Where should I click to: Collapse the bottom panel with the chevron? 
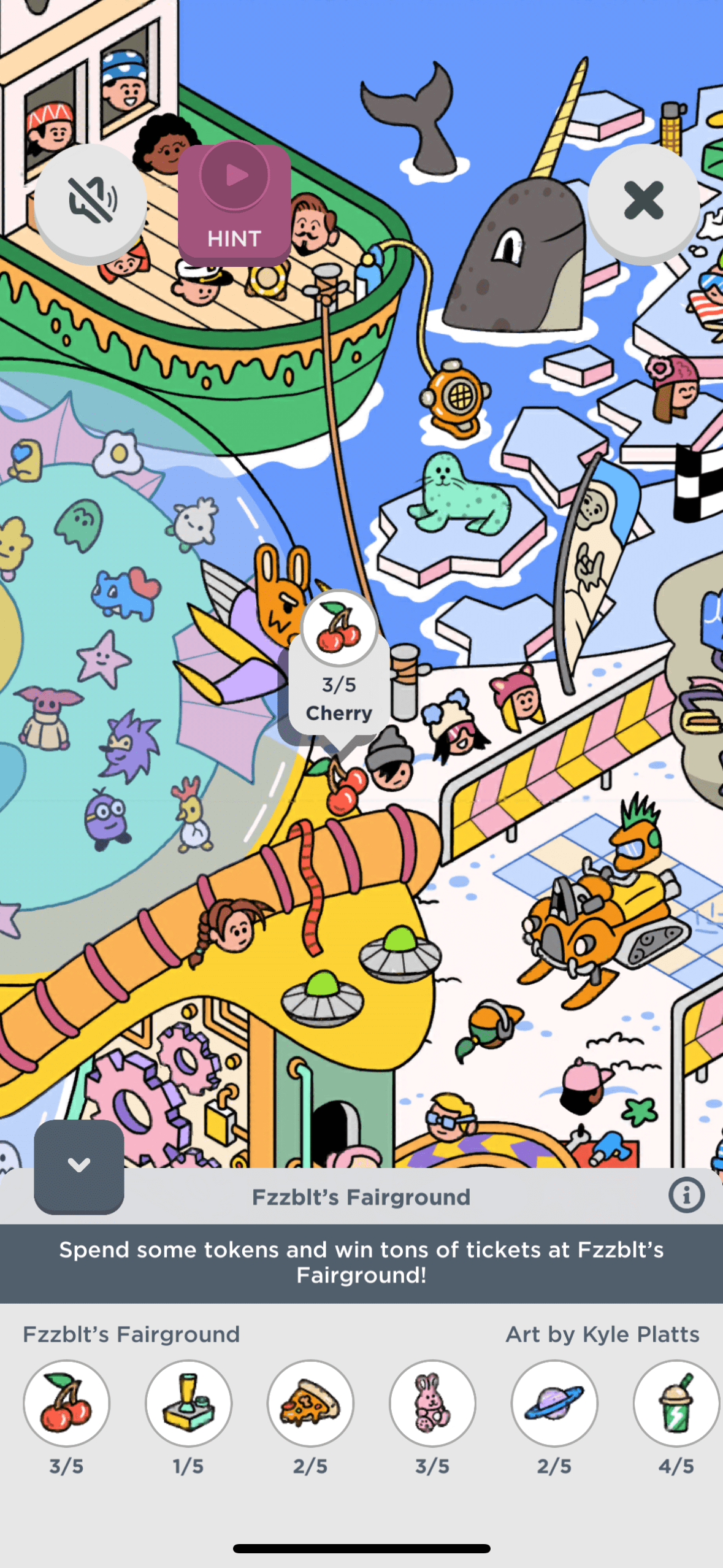(79, 1165)
